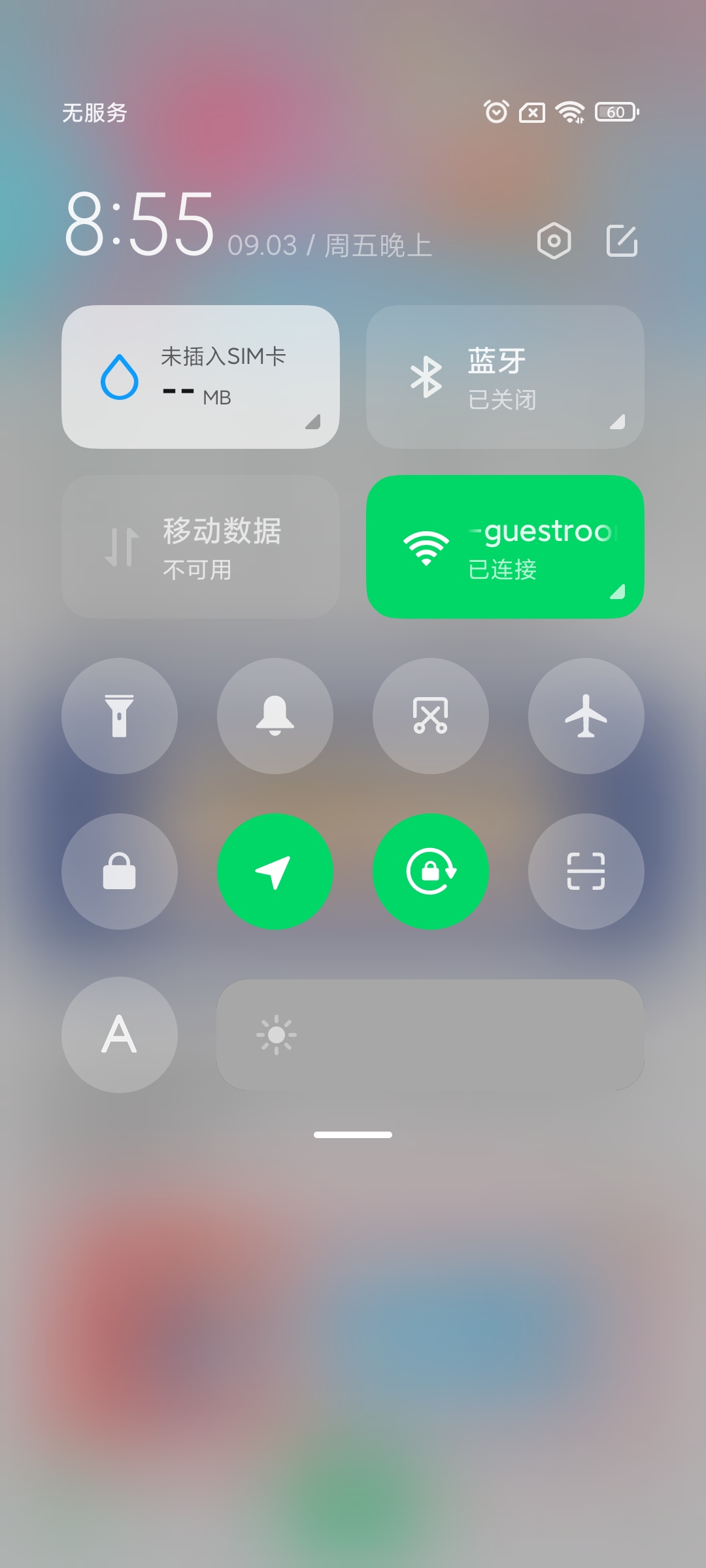Viewport: 706px width, 1568px height.
Task: Tap the brightness slider
Action: [430, 1035]
